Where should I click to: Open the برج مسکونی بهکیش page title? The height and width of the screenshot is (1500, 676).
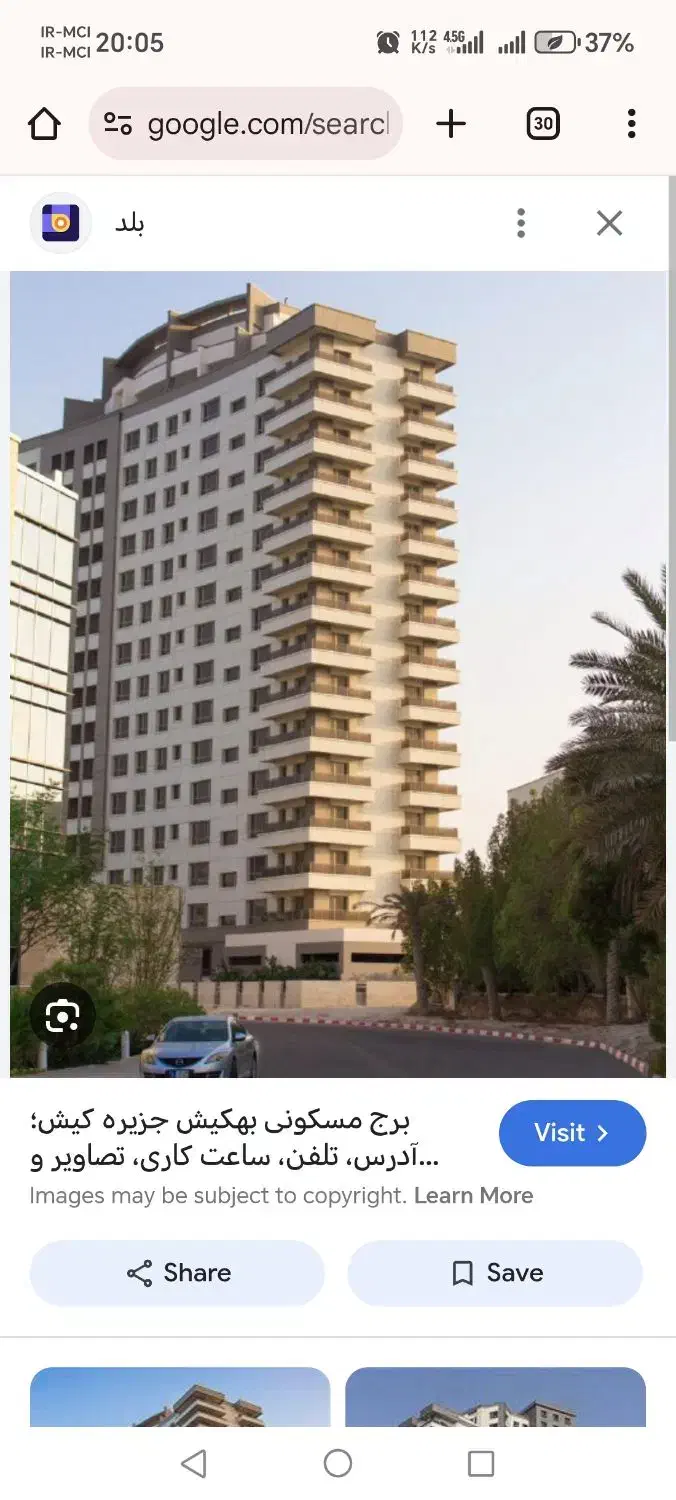[x=235, y=1138]
